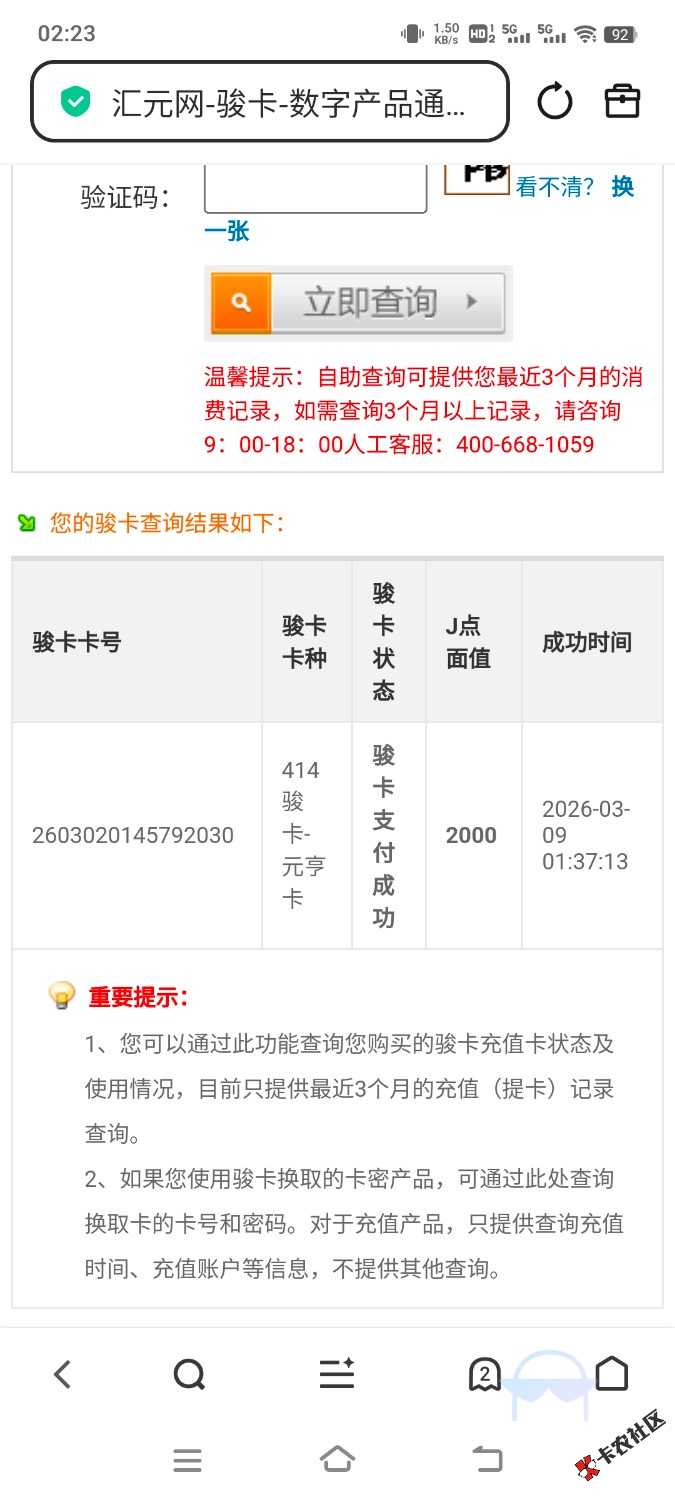Go back with the browser back arrow
675x1500 pixels.
click(63, 1375)
